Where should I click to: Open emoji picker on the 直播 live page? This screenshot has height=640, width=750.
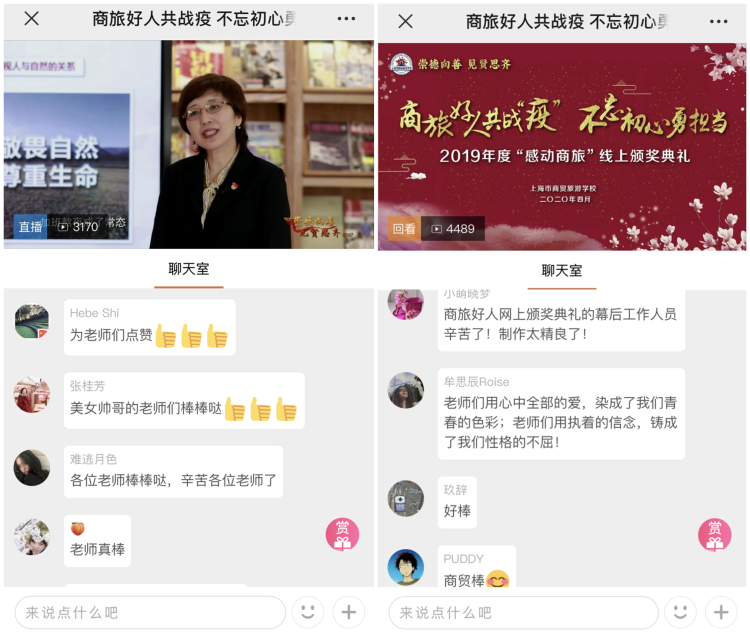click(x=308, y=612)
